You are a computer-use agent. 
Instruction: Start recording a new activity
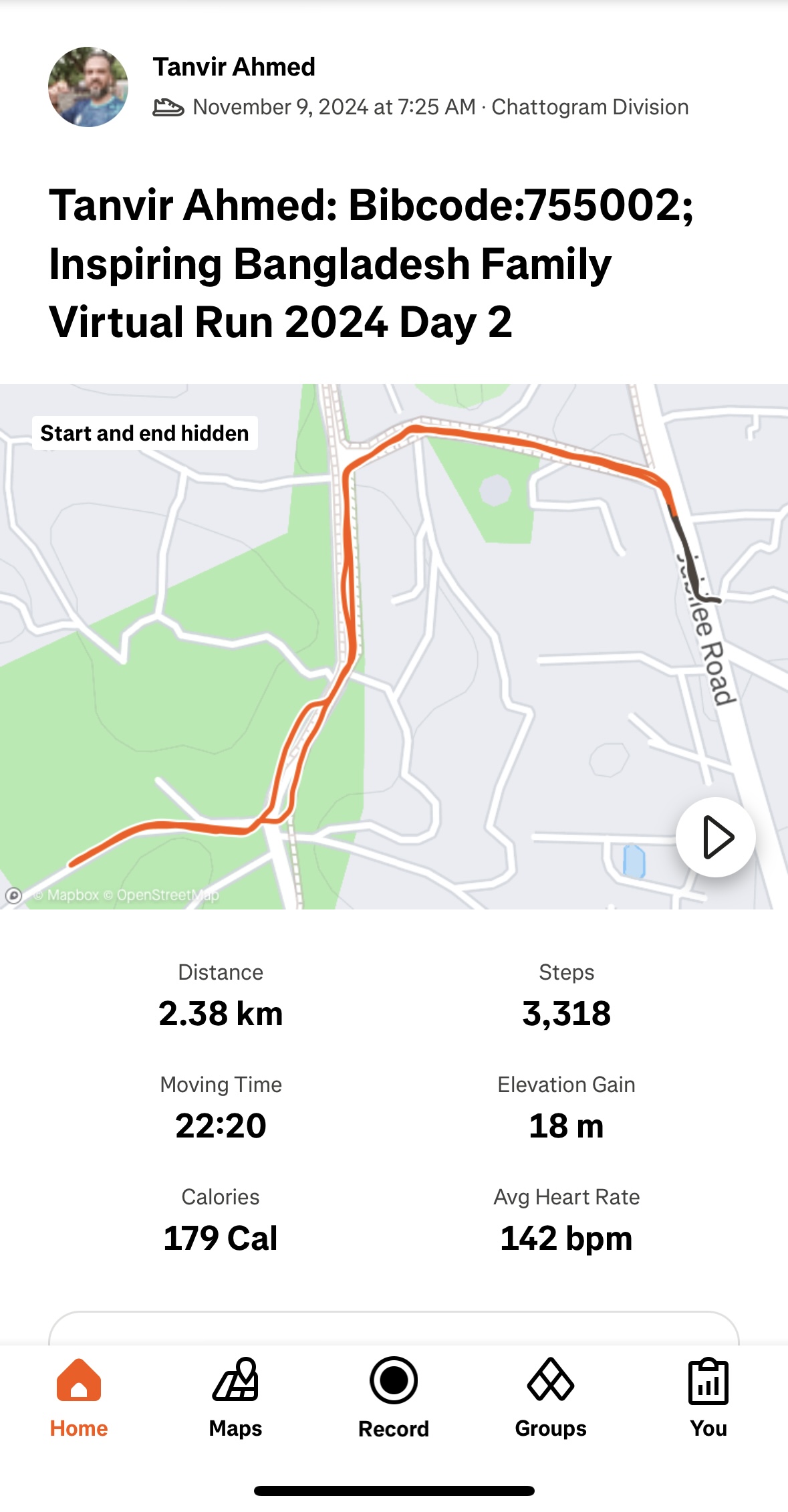coord(394,1398)
